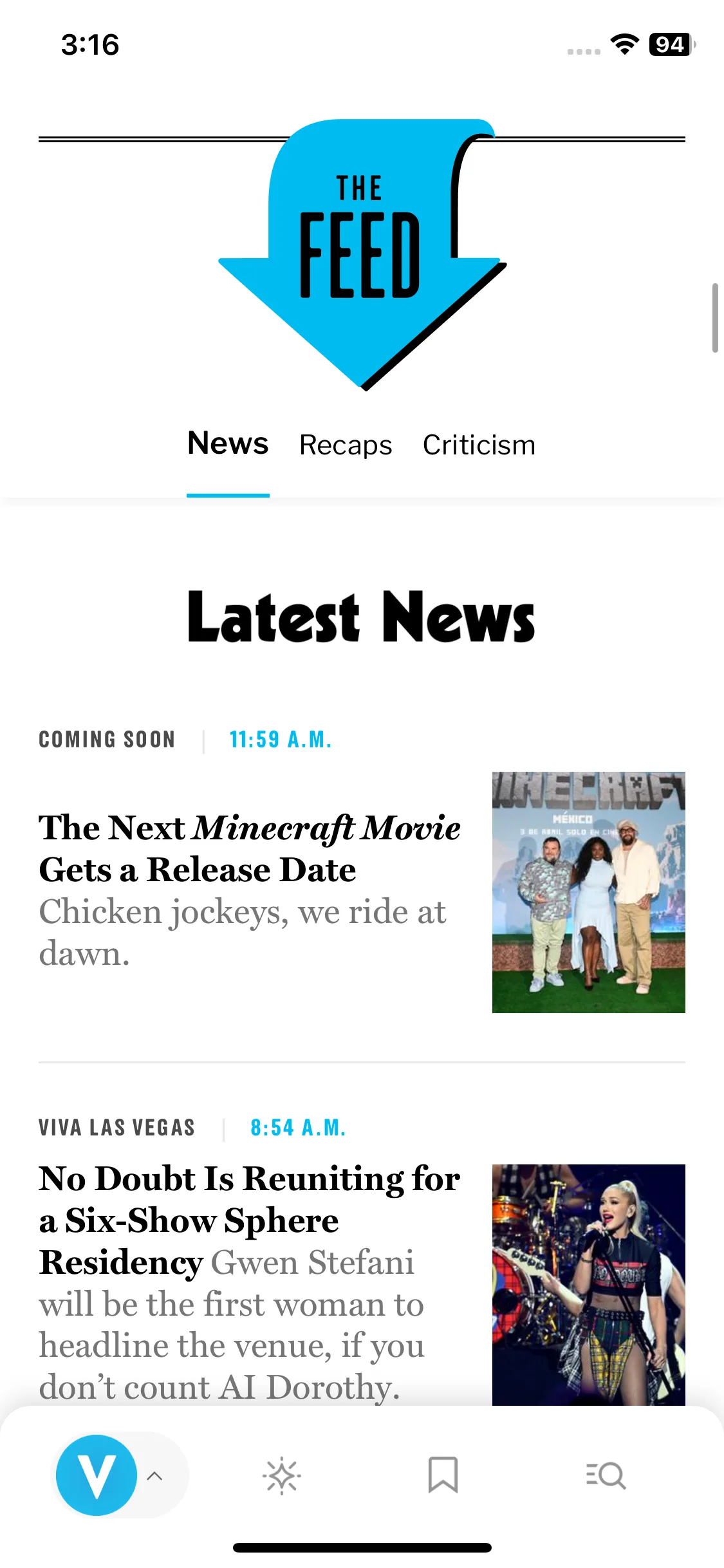Image resolution: width=724 pixels, height=1568 pixels.
Task: Read the No Doubt Sphere Residency article
Action: [x=250, y=1220]
